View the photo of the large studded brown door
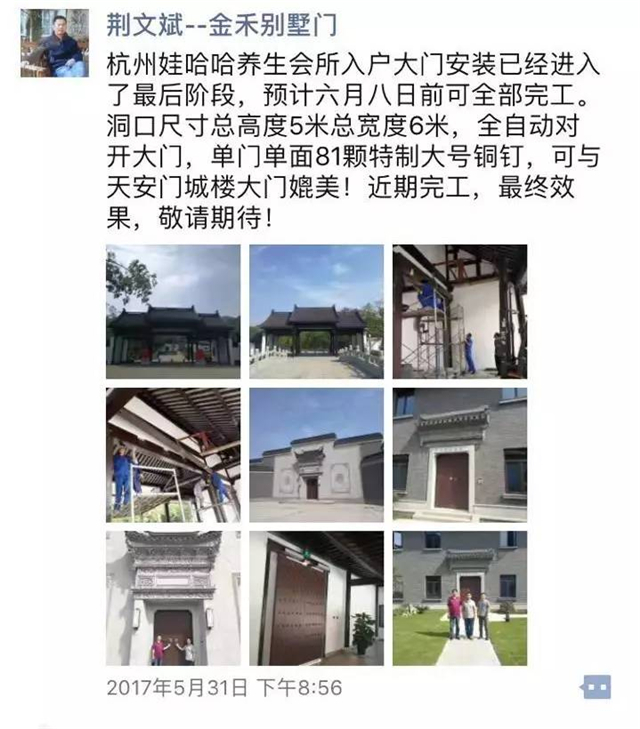Image resolution: width=640 pixels, height=729 pixels. tap(316, 597)
